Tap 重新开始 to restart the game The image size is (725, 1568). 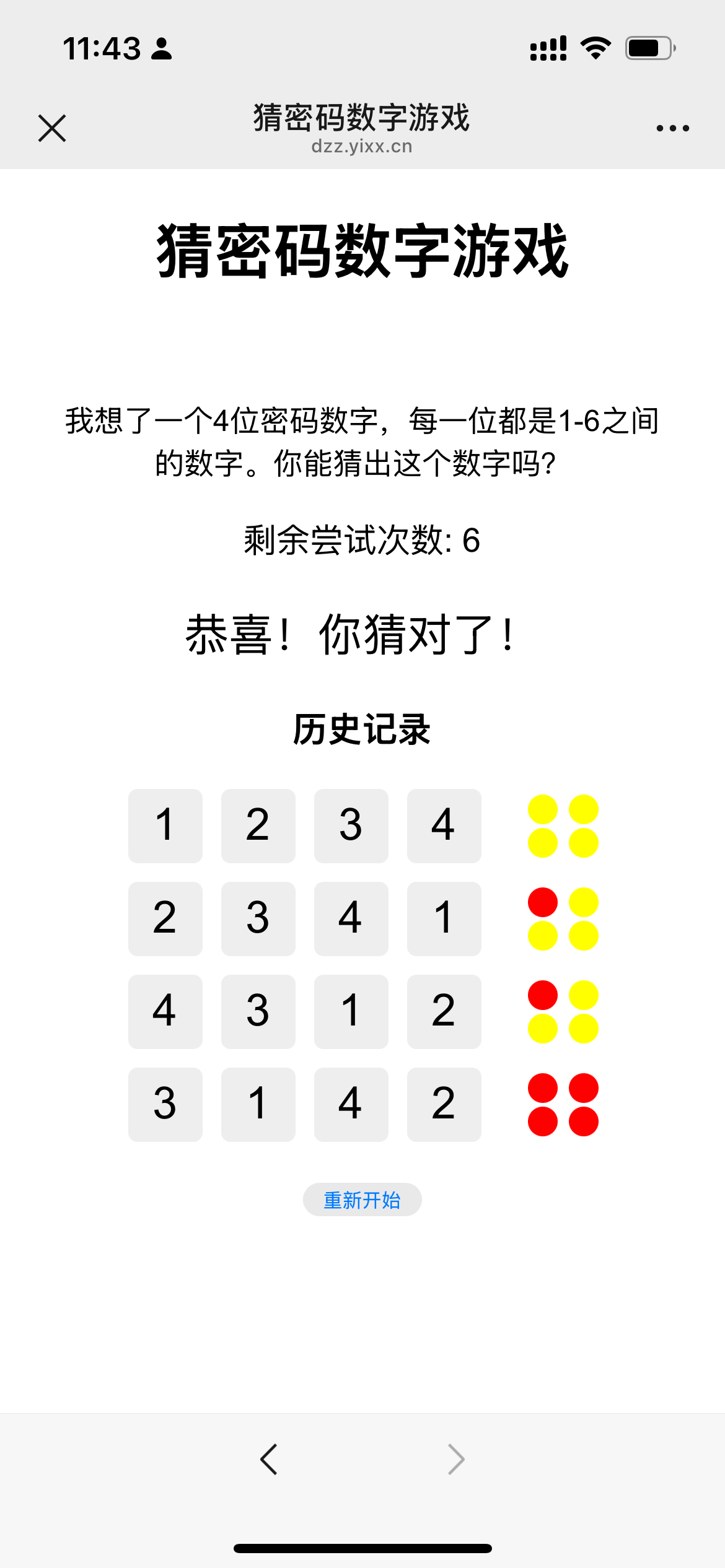point(362,1200)
